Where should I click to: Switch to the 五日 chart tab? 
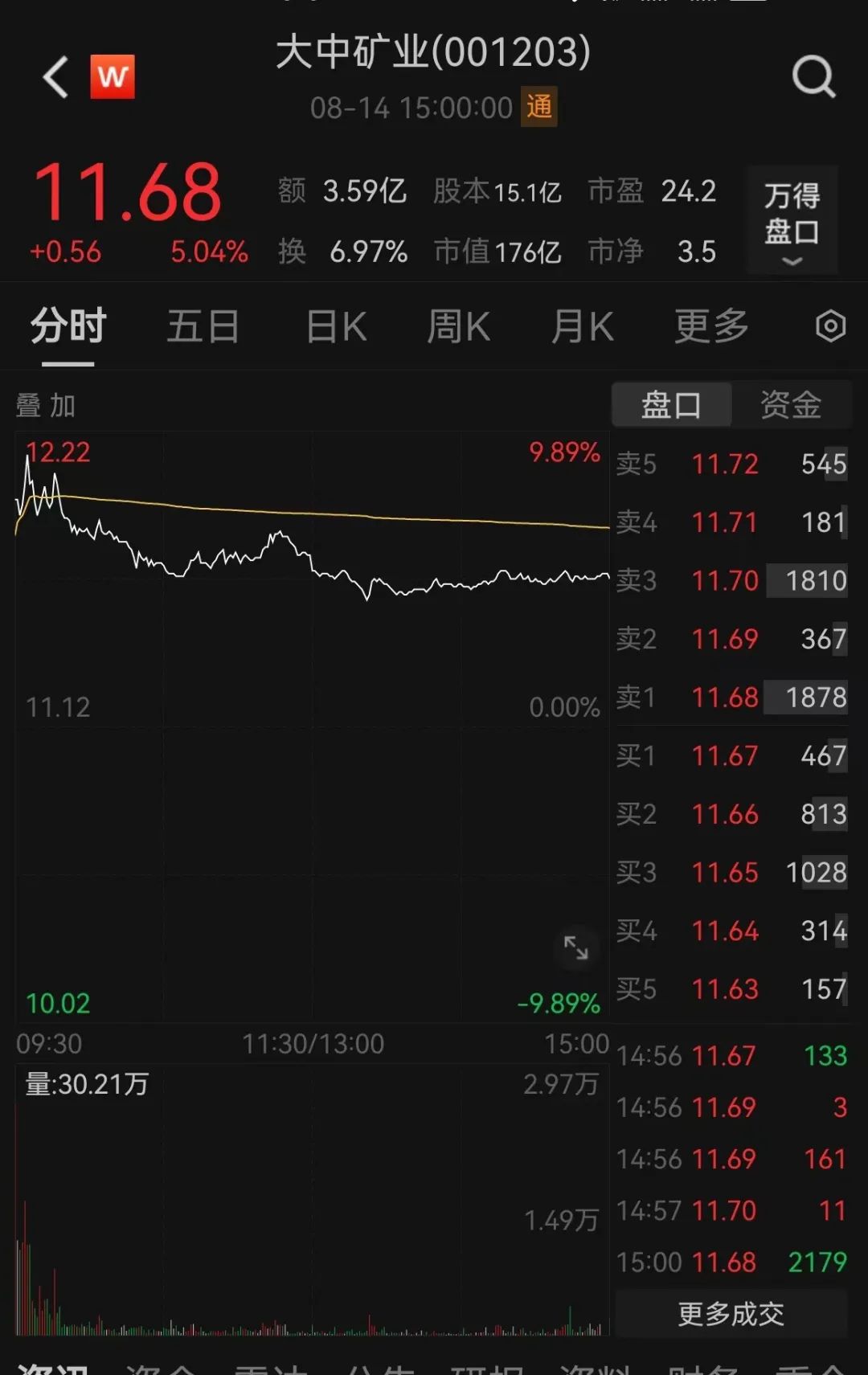pyautogui.click(x=203, y=327)
